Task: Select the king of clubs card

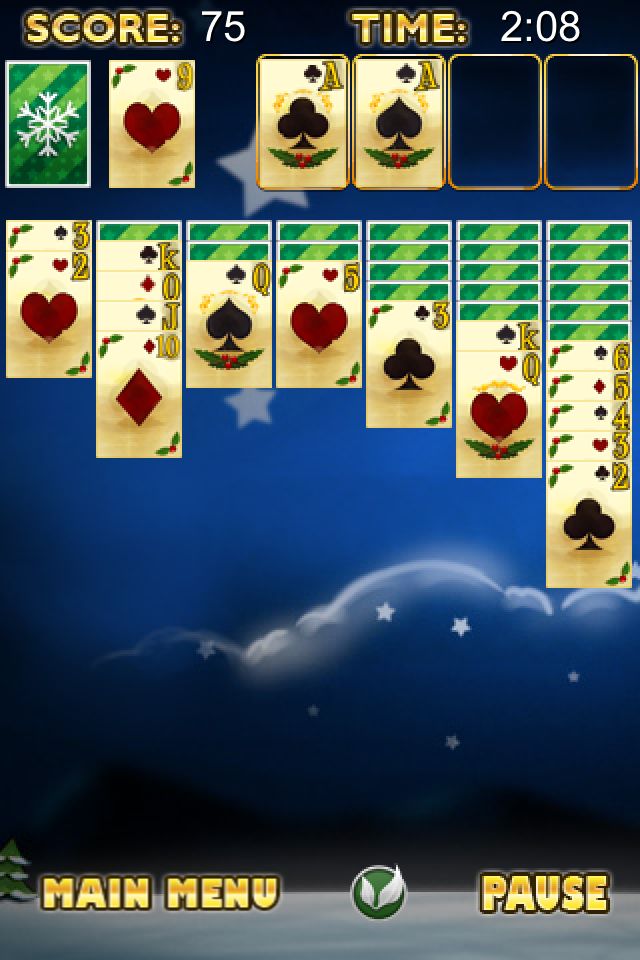Action: click(x=138, y=257)
